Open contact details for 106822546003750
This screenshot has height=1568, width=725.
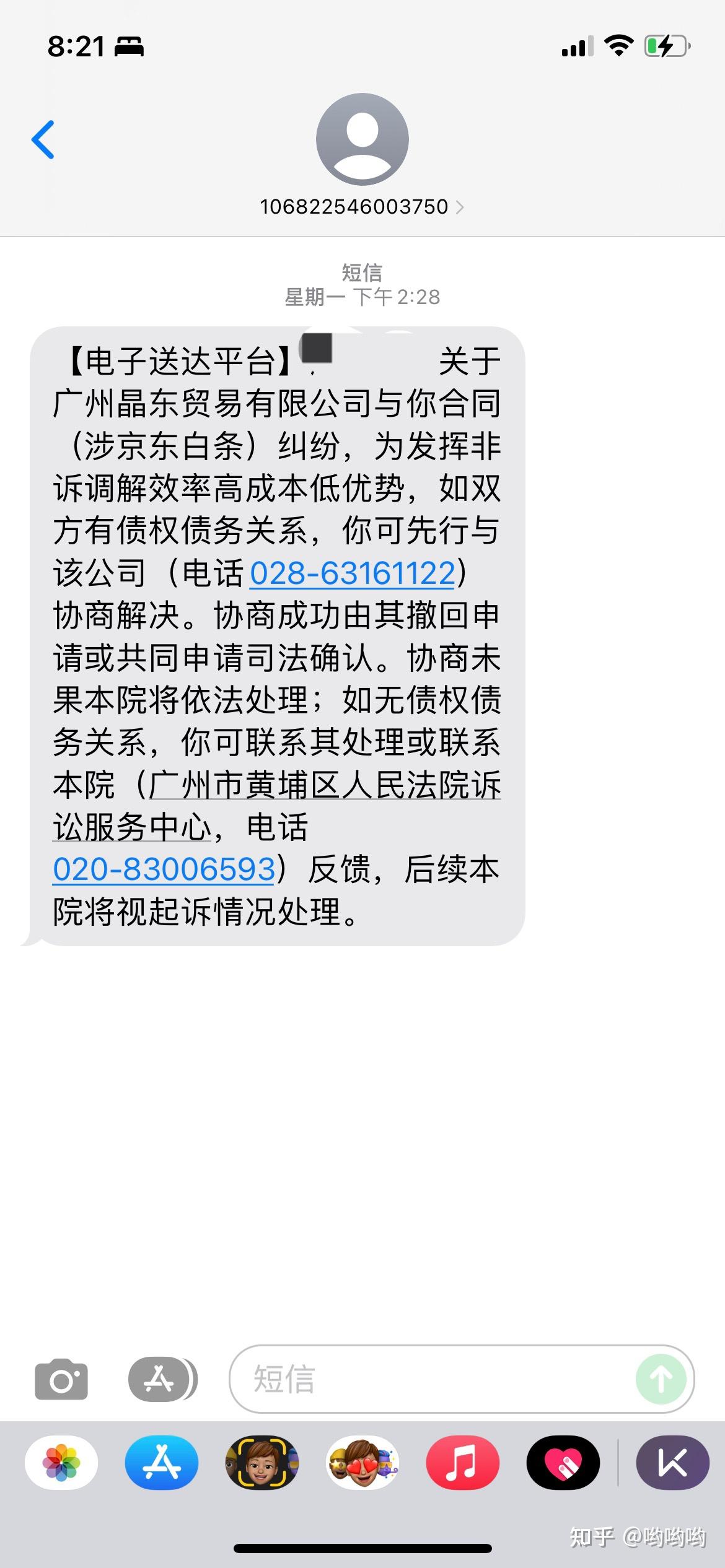pos(362,206)
